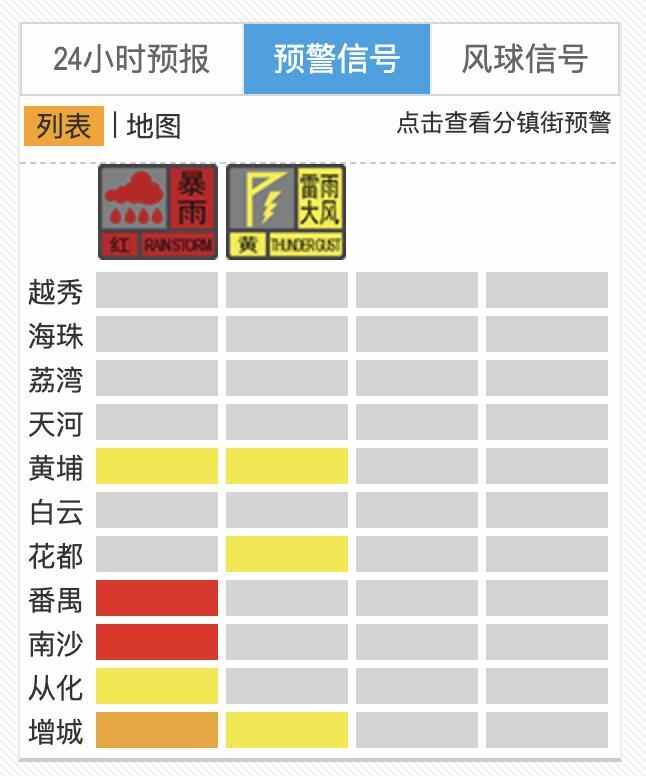Viewport: 646px width, 776px height.
Task: Switch to the 24小时预报 tab
Action: tap(132, 59)
